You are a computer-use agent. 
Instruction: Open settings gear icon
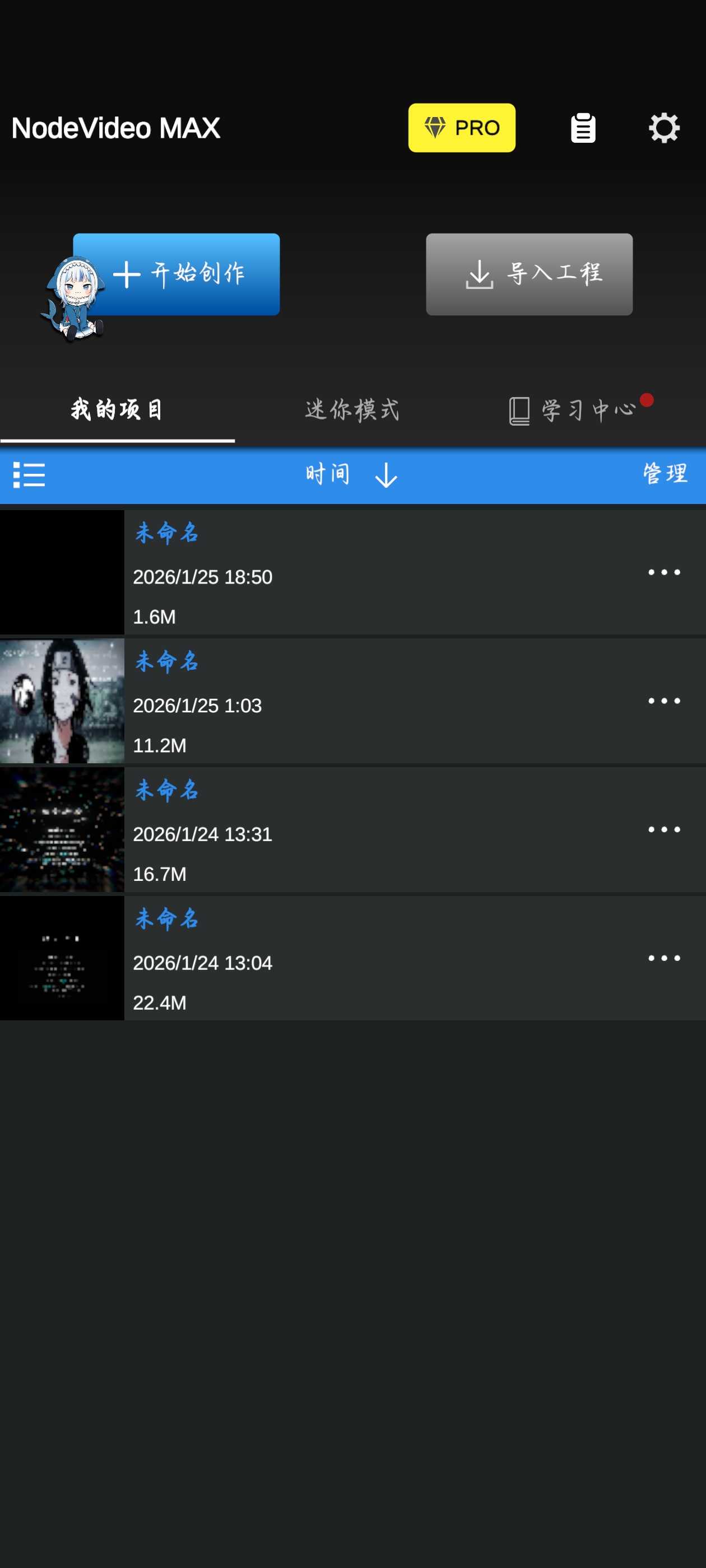pyautogui.click(x=663, y=128)
